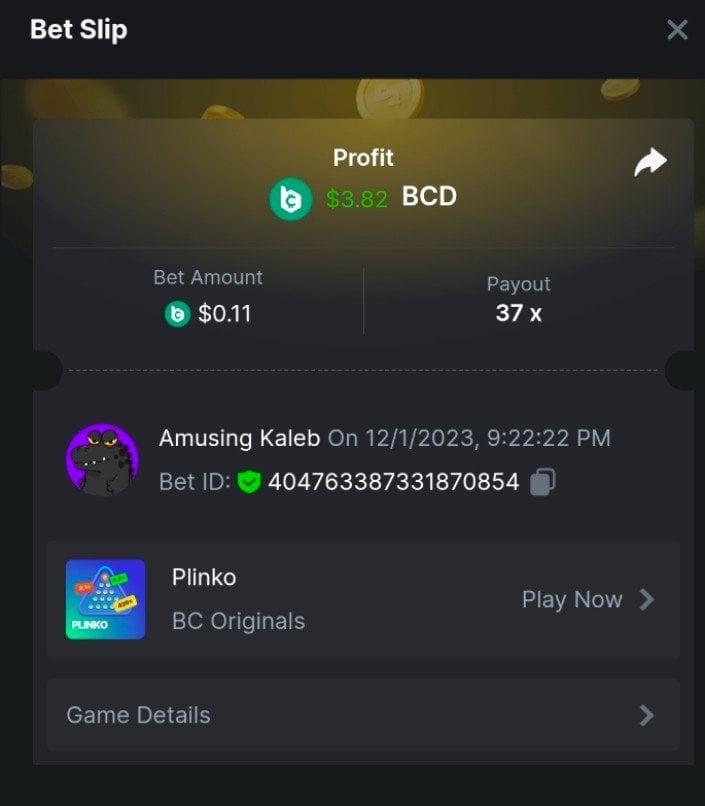Copy the Bet ID number
Viewport: 705px width, 806px height.
click(x=542, y=482)
